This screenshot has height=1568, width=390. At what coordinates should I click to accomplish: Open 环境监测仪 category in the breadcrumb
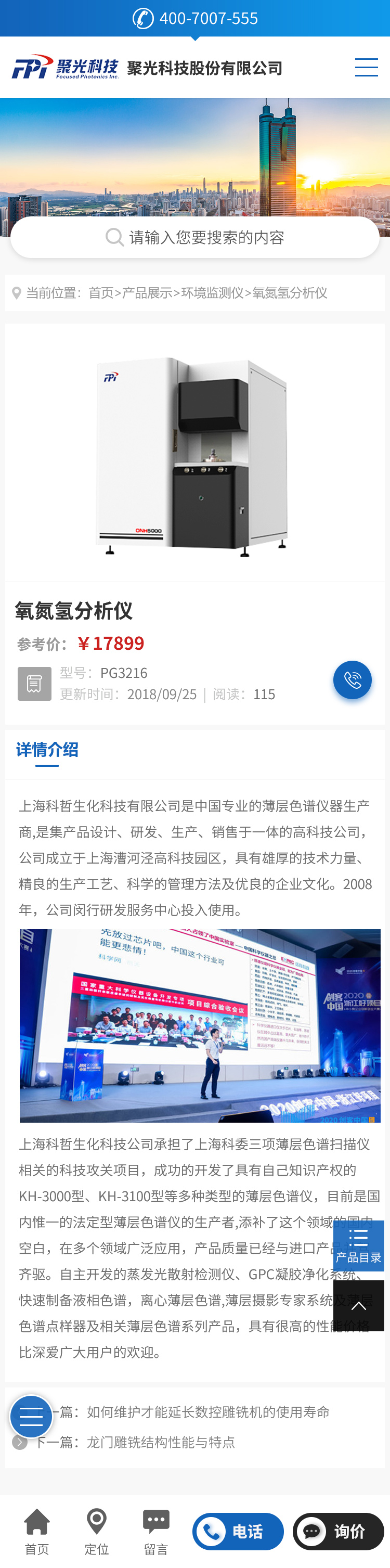[x=212, y=293]
